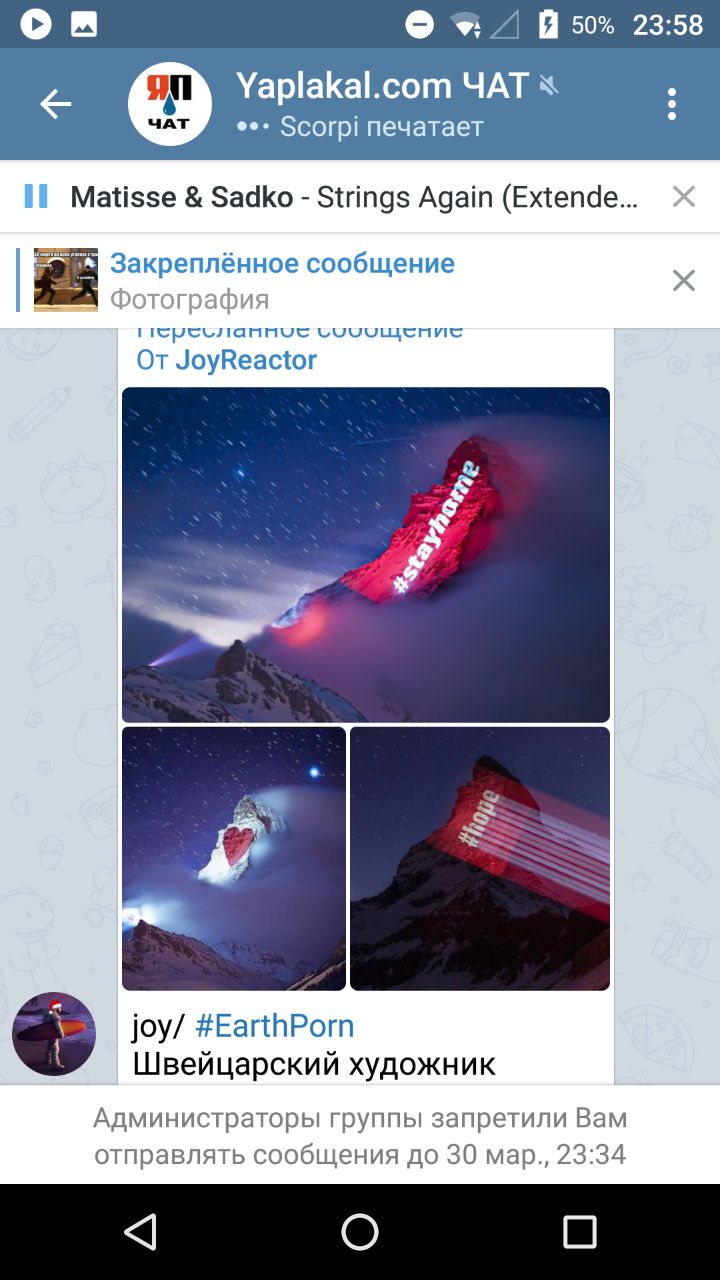Close the audio player bar
This screenshot has height=1280, width=720.
coord(683,197)
